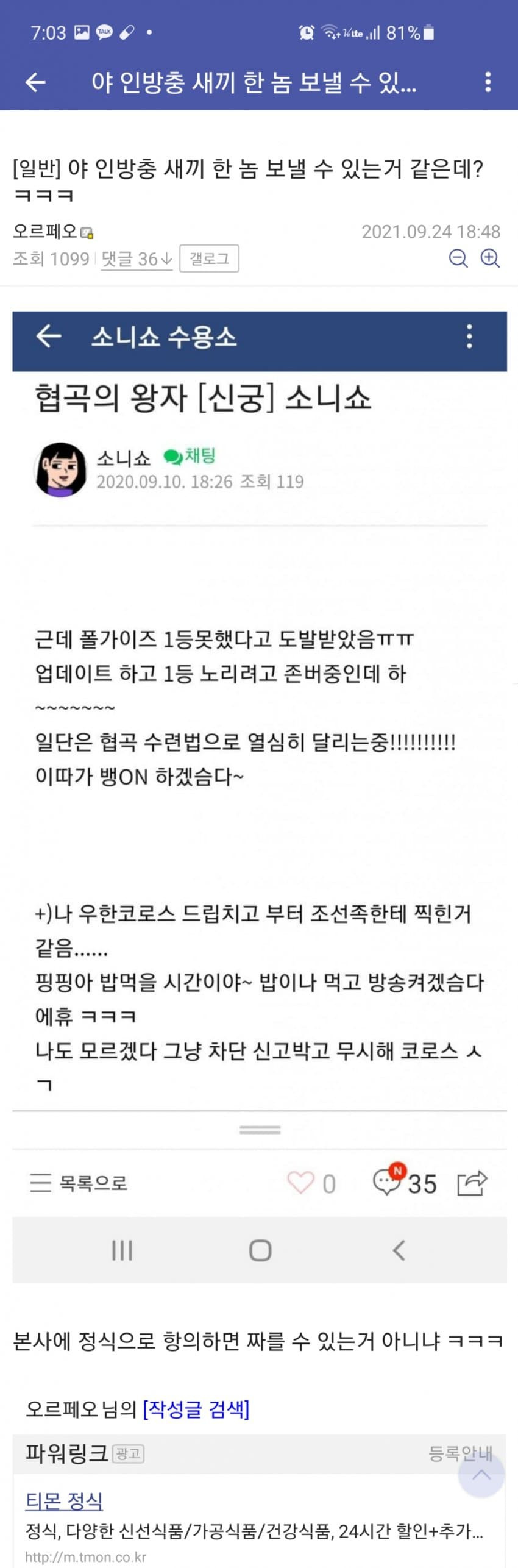Open the 갤로그 button
The image size is (518, 1568).
pyautogui.click(x=209, y=258)
